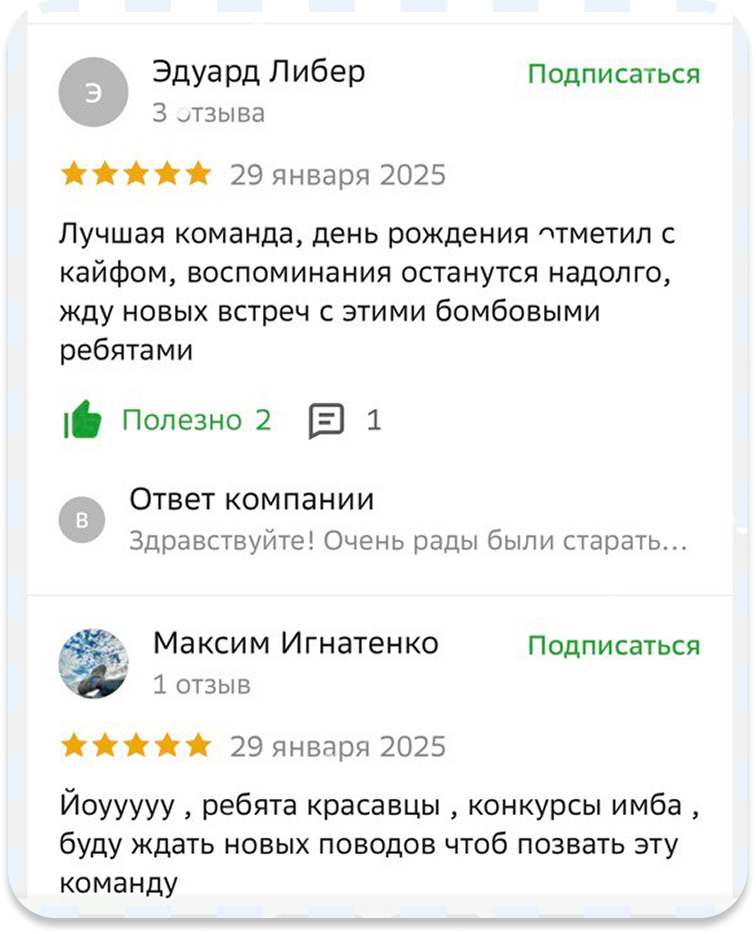Open Эдуард Либер's profile avatar

94,92
